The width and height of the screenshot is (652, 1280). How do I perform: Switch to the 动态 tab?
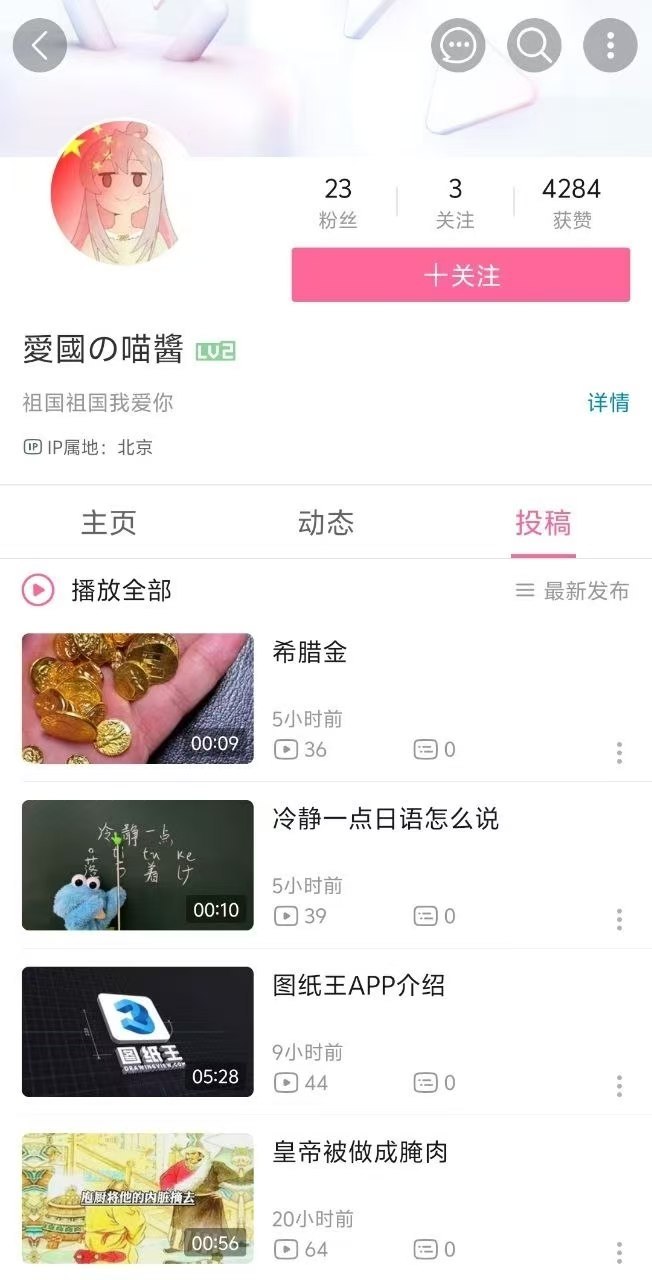pos(326,523)
